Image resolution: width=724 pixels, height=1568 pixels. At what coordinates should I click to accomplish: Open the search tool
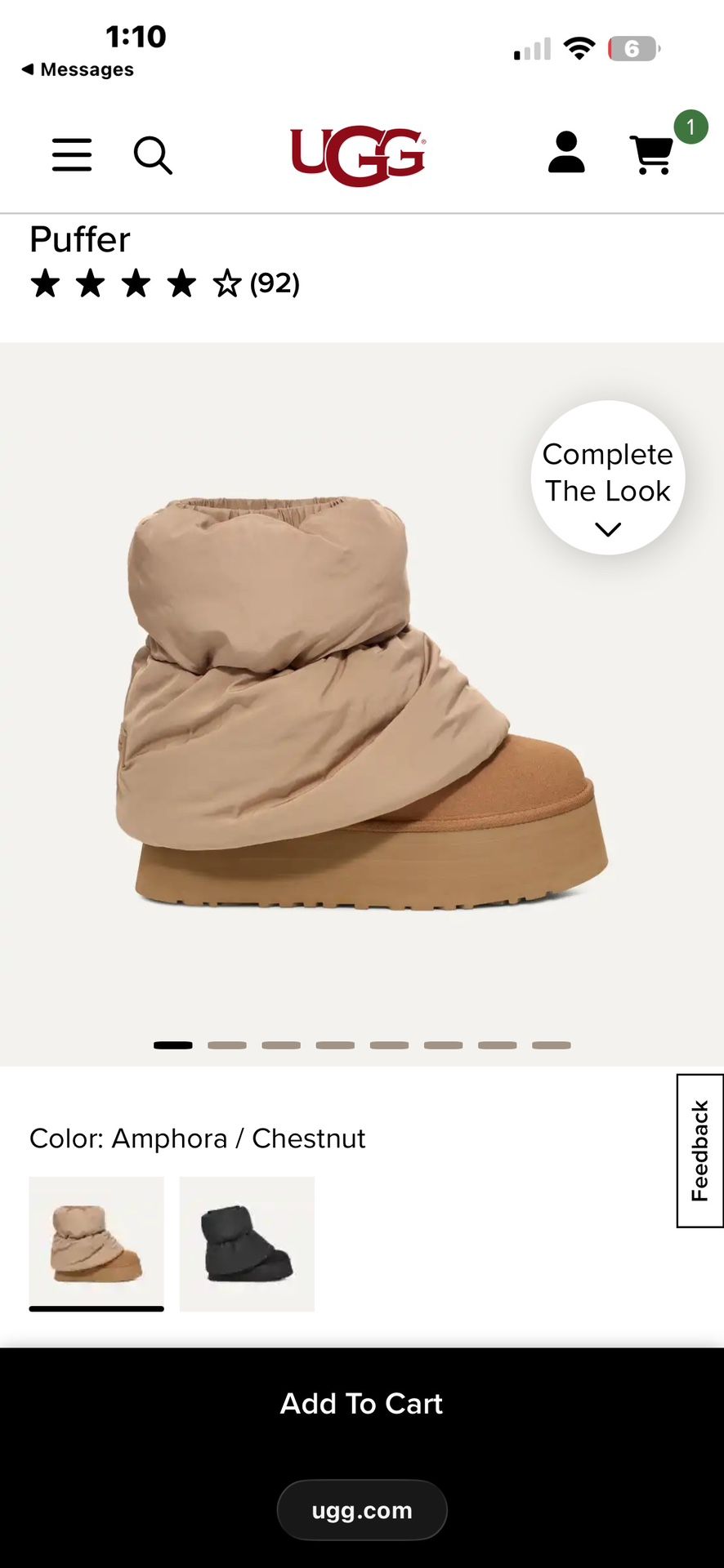(152, 156)
